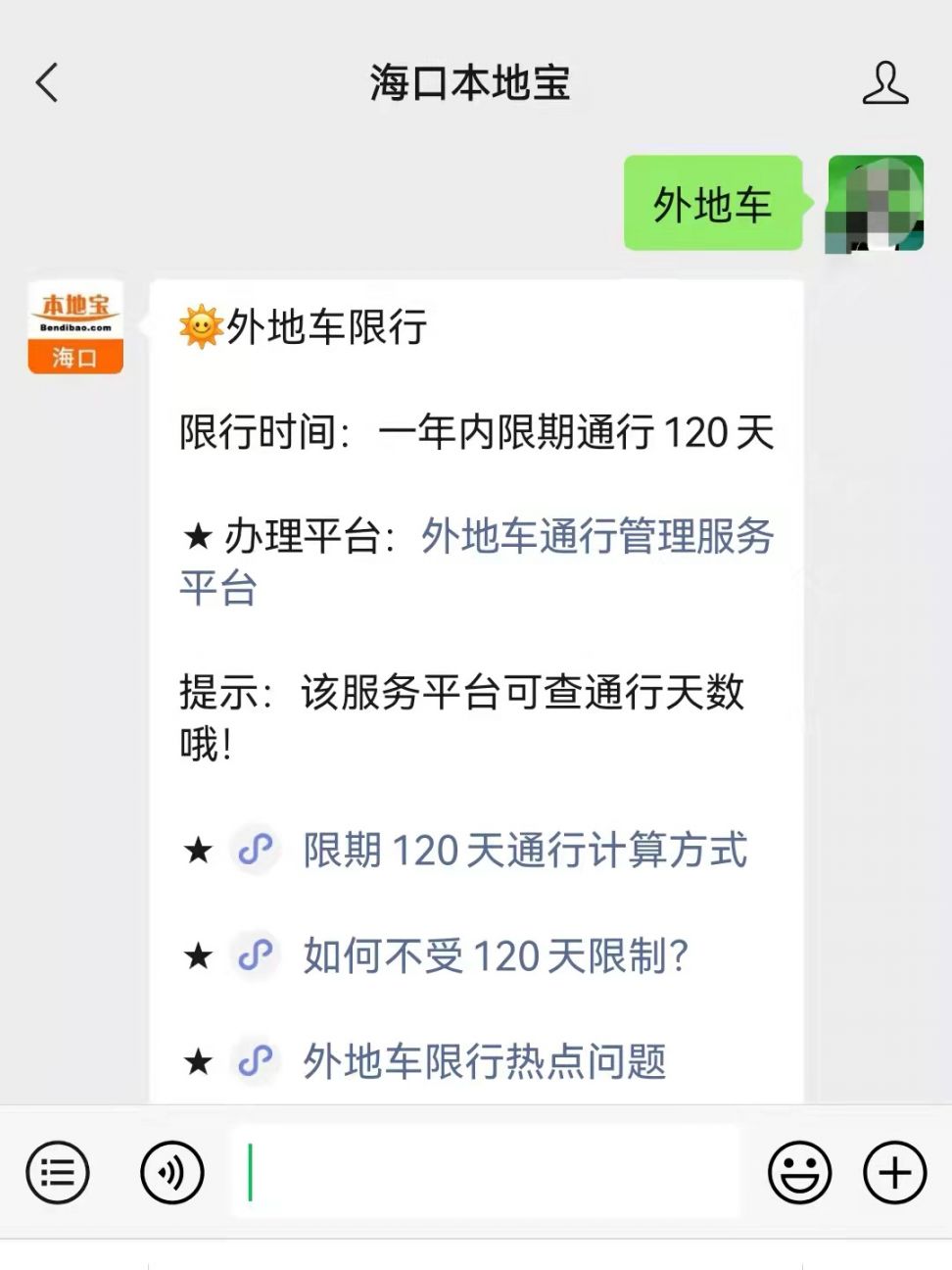Switch to voice message input mode
Image resolution: width=952 pixels, height=1270 pixels.
tap(171, 1171)
